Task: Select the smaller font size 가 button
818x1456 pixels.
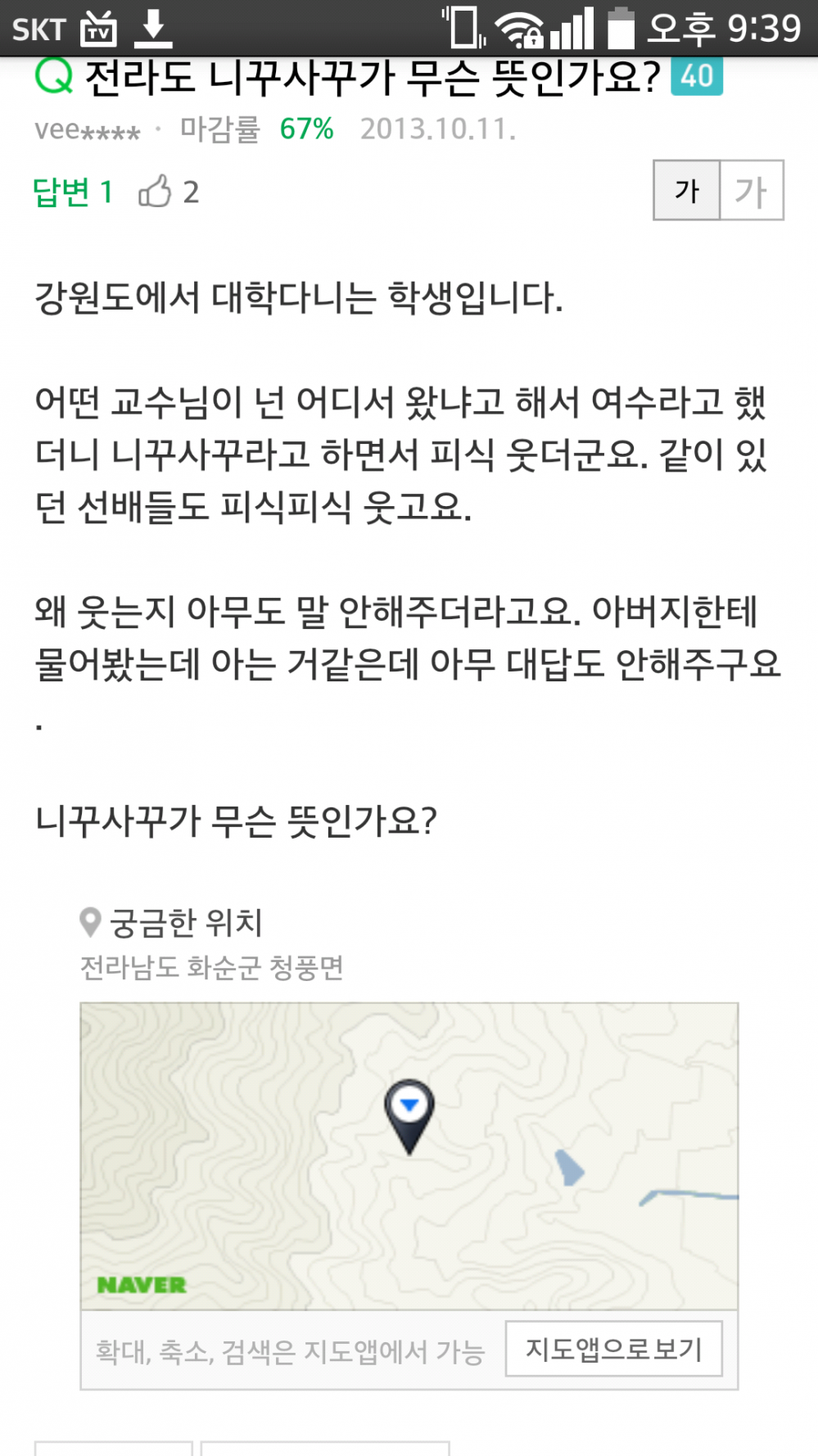Action: click(687, 191)
